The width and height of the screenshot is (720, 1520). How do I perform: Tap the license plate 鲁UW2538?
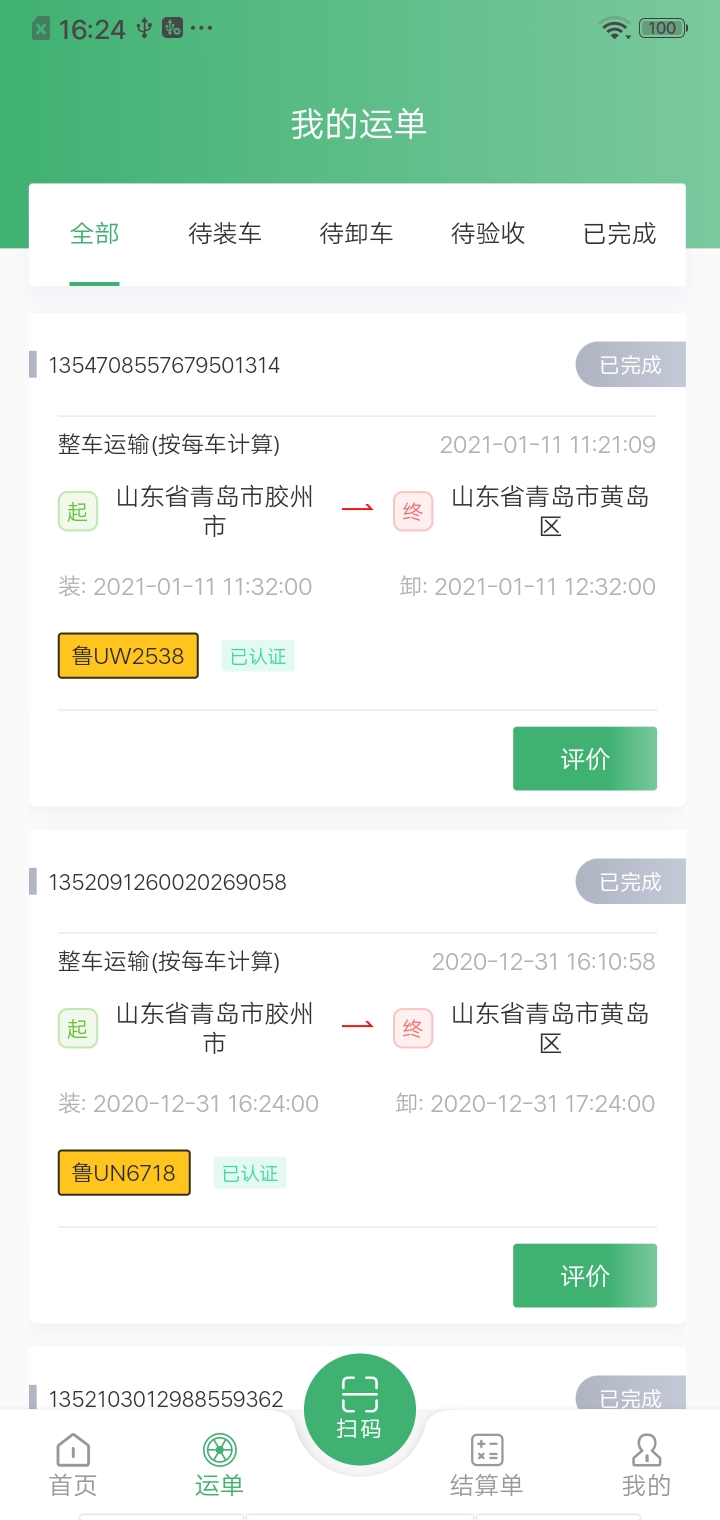[127, 655]
